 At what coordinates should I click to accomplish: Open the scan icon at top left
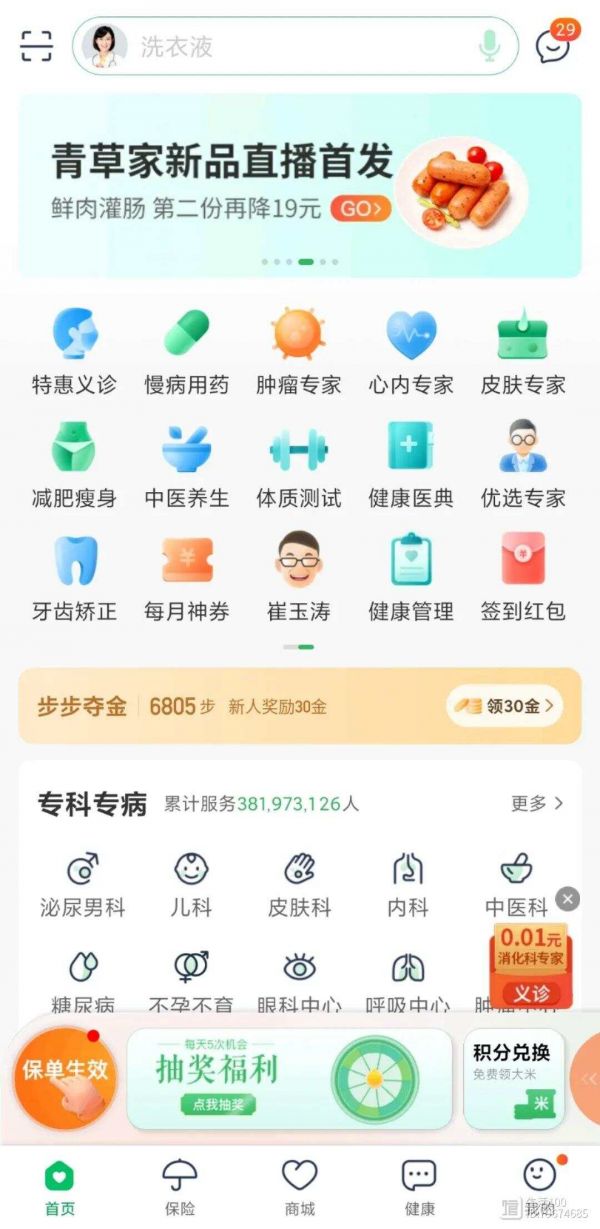36,46
